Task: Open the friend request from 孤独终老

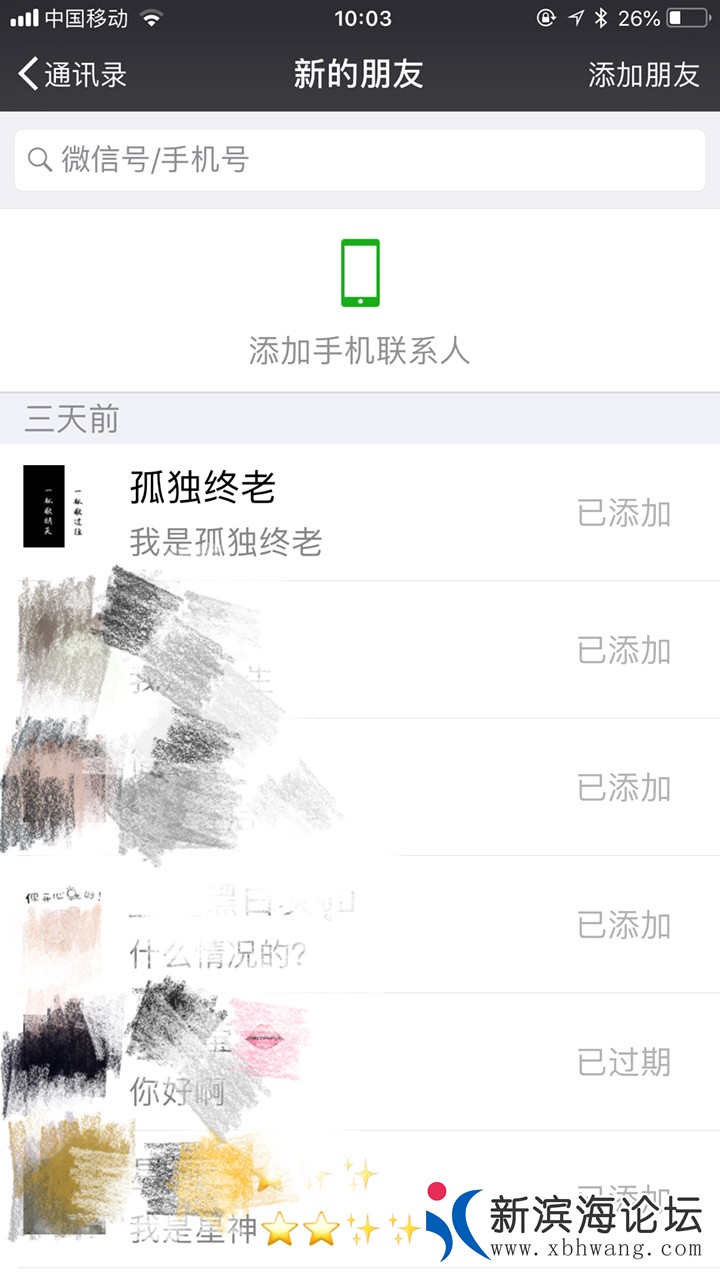Action: (x=300, y=513)
